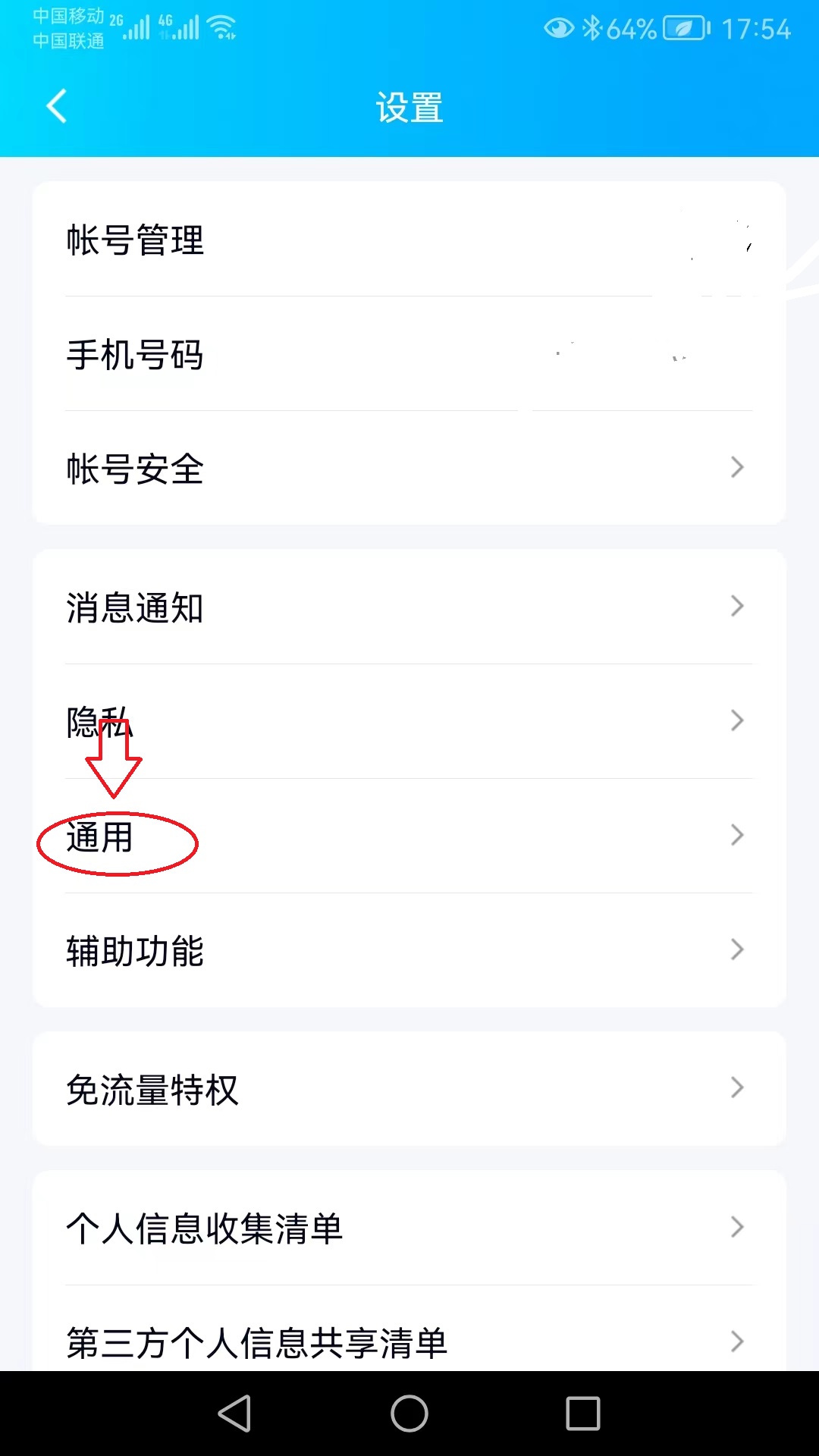Open 帐号安全 via its chevron arrow
This screenshot has height=1456, width=819.
[x=736, y=468]
